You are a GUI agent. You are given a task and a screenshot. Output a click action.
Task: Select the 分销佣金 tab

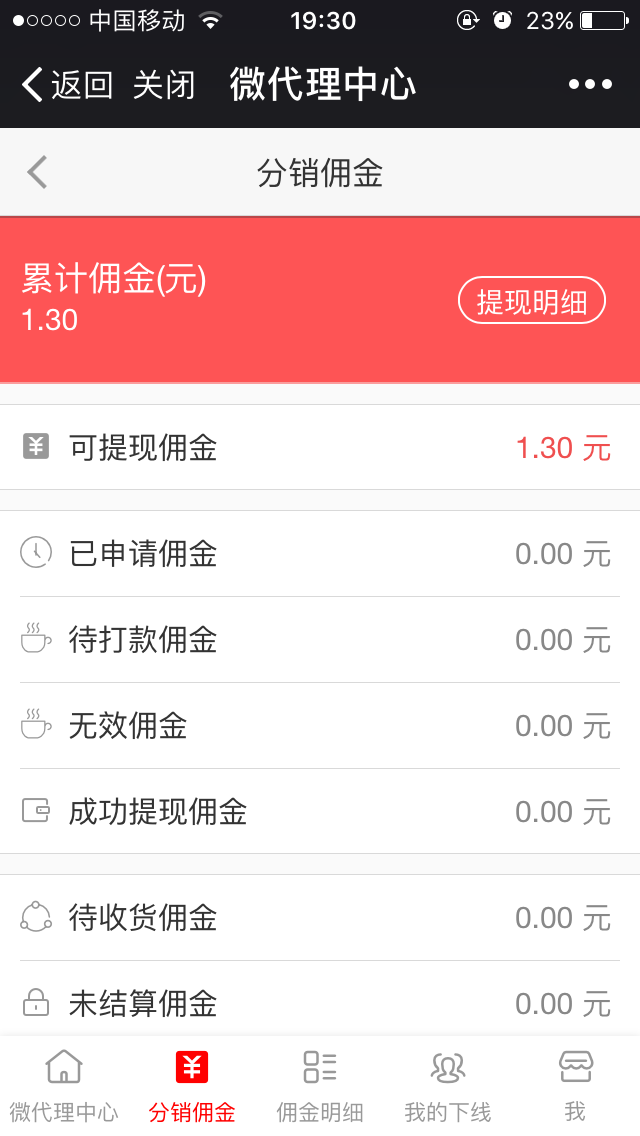[192, 1085]
